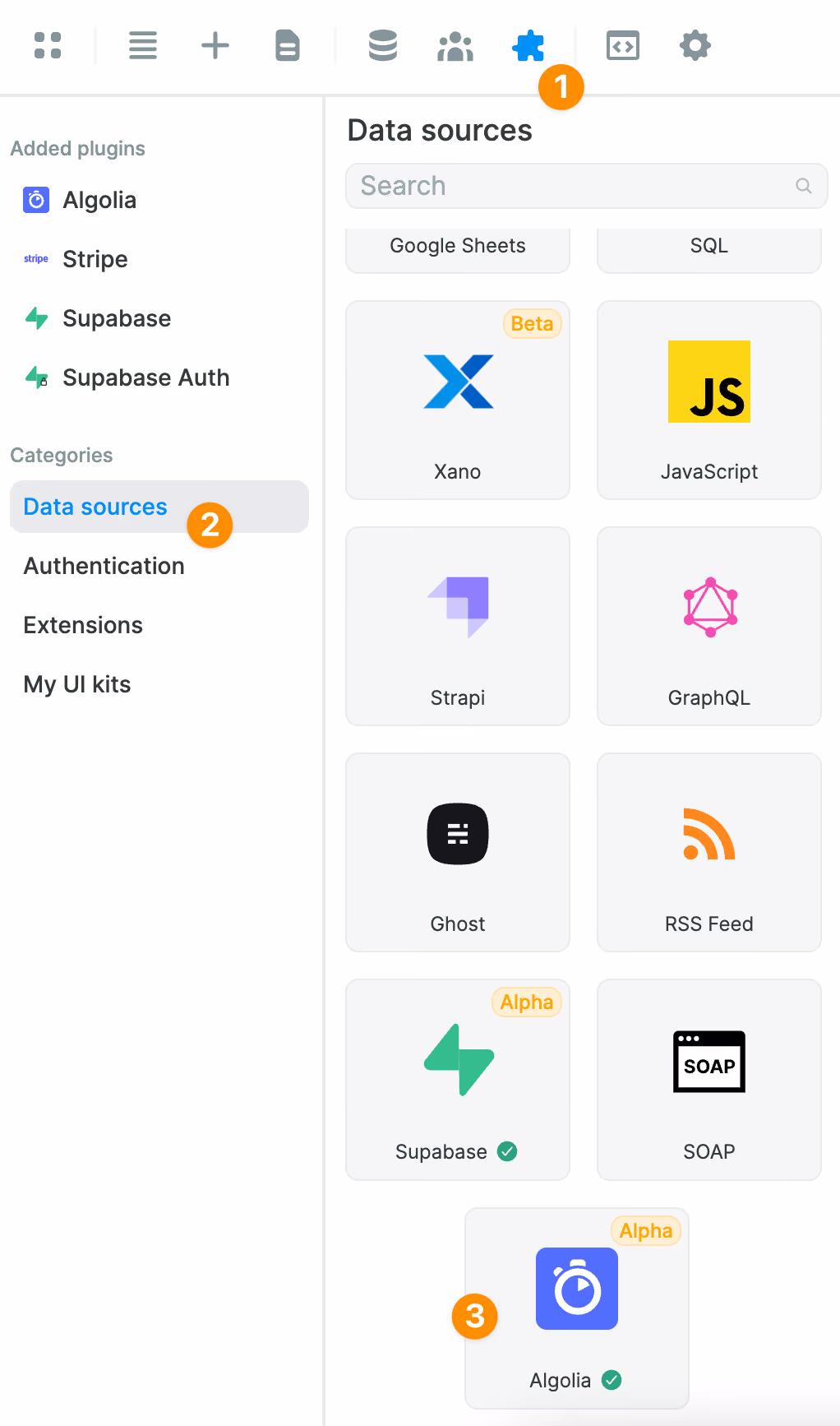This screenshot has height=1426, width=840.
Task: Open the code embed icon
Action: (623, 46)
